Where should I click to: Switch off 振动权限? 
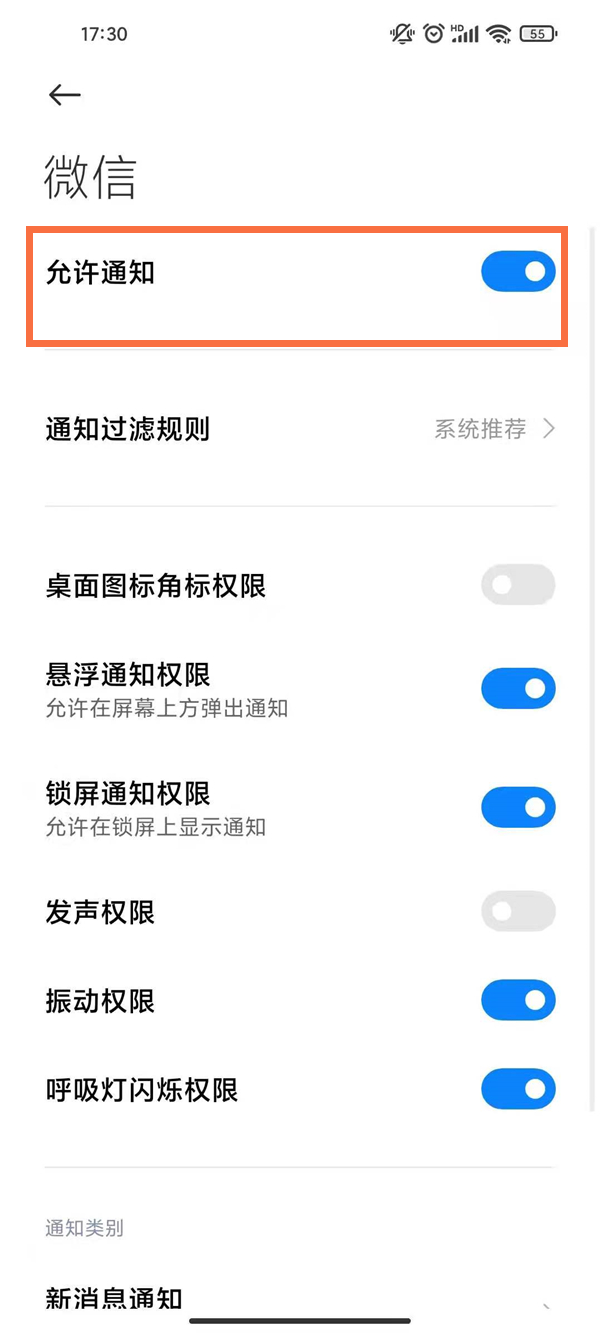coord(518,1000)
